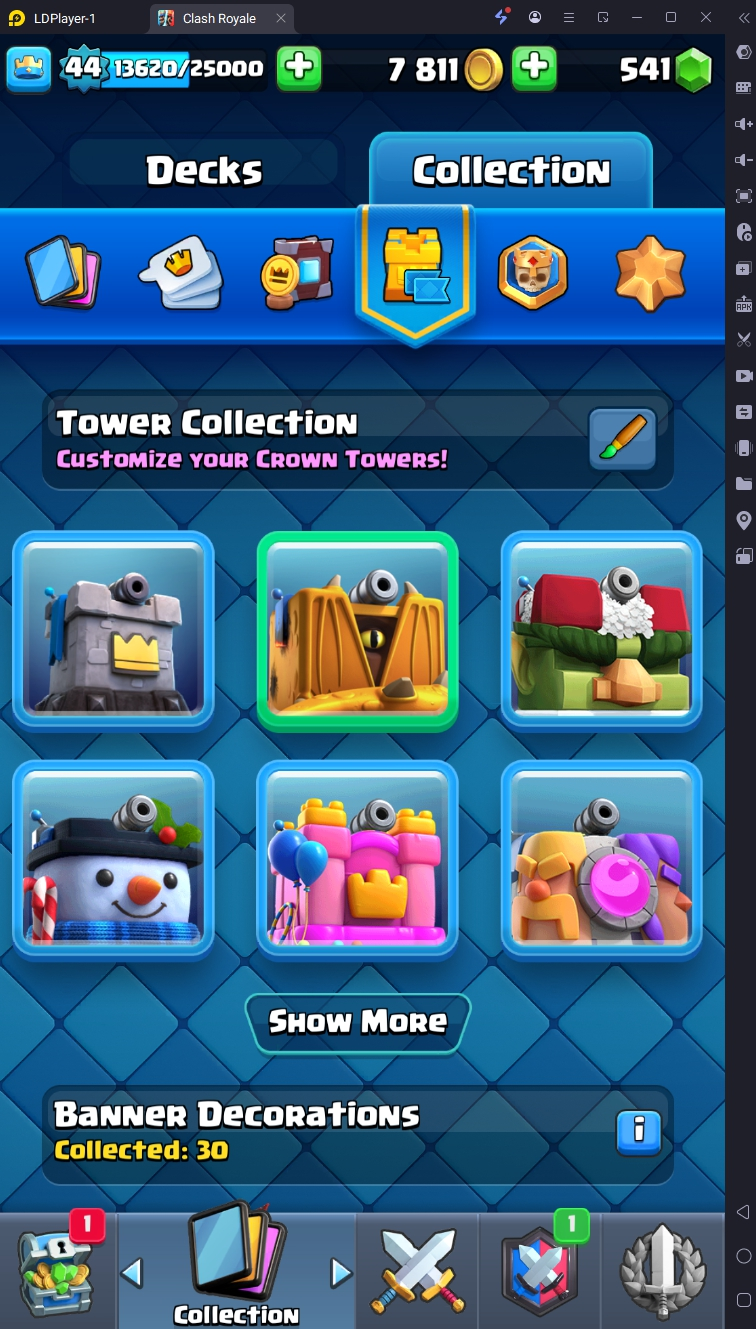Open the emotes collection icon
Screen dimensions: 756x1329
(181, 272)
